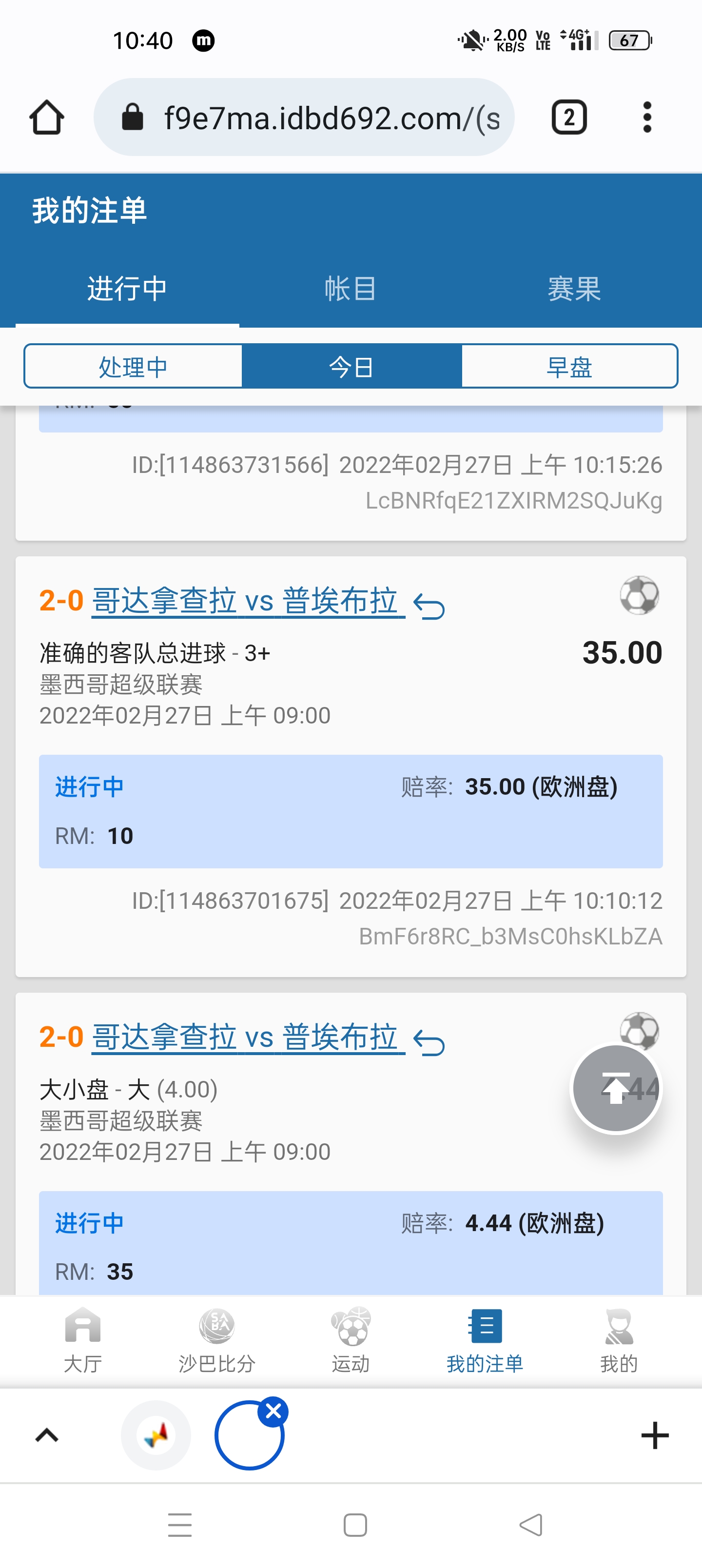Switch to the 帐目 tab
The image size is (702, 1568).
tap(350, 289)
